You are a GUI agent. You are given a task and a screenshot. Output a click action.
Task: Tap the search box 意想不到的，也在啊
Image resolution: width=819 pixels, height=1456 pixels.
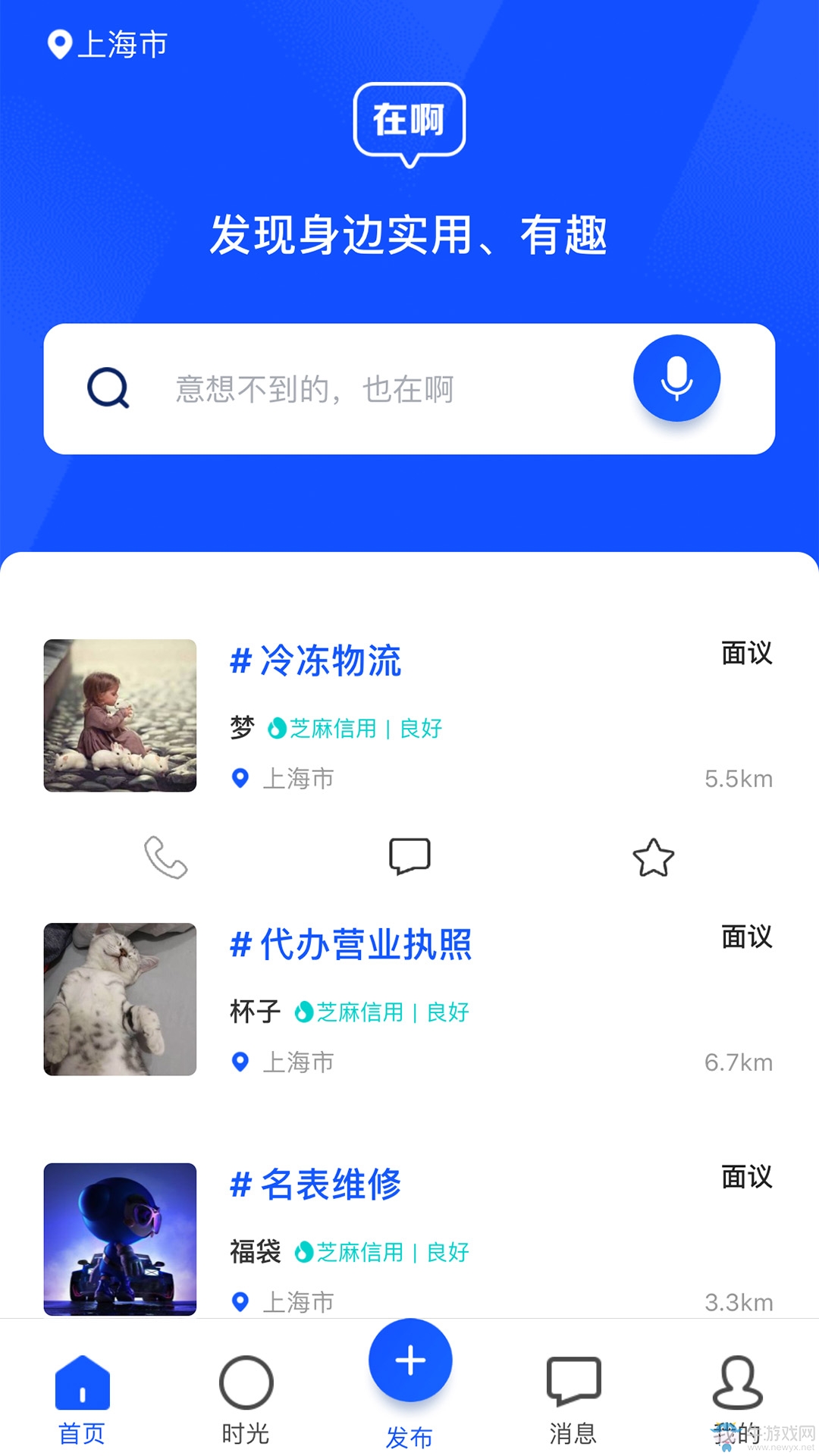409,389
